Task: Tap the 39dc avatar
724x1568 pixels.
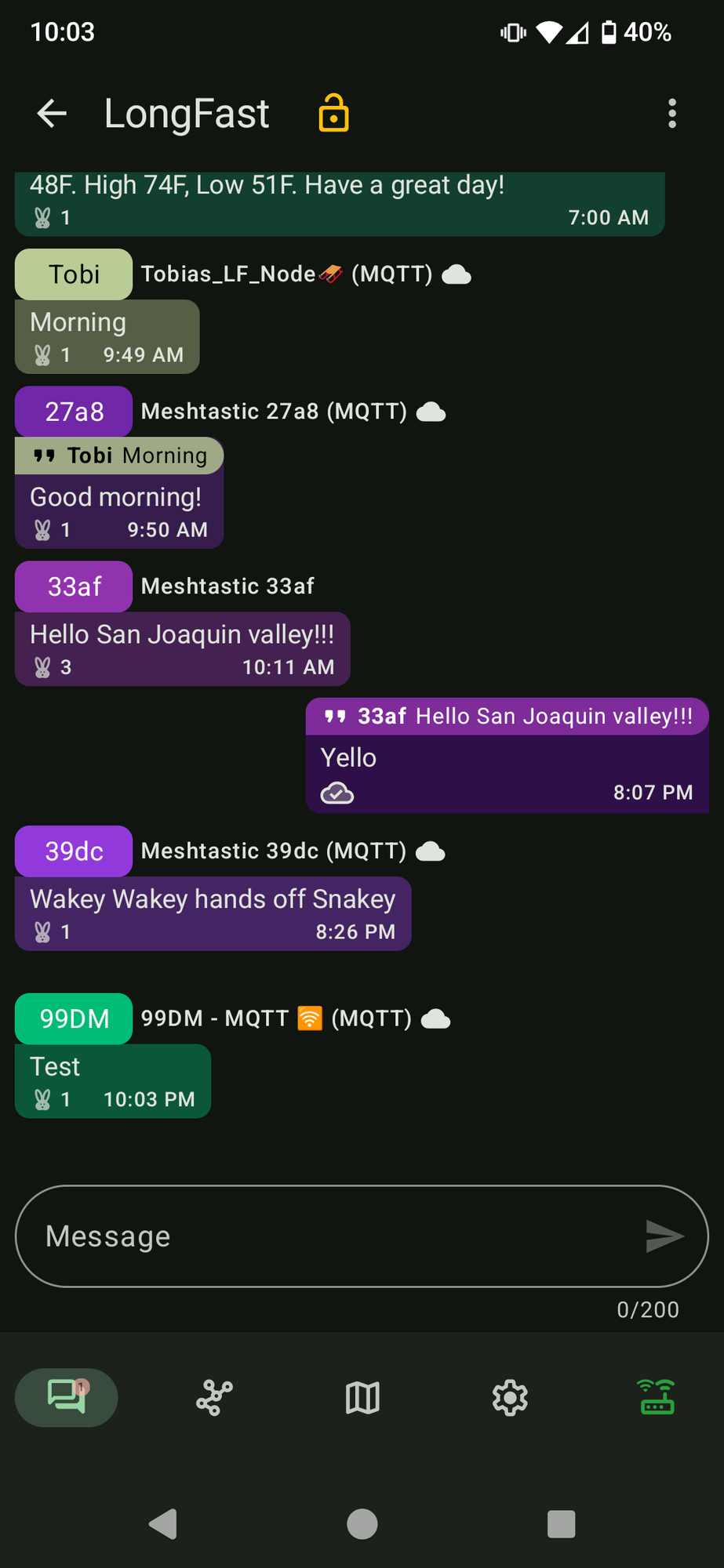Action: click(73, 851)
